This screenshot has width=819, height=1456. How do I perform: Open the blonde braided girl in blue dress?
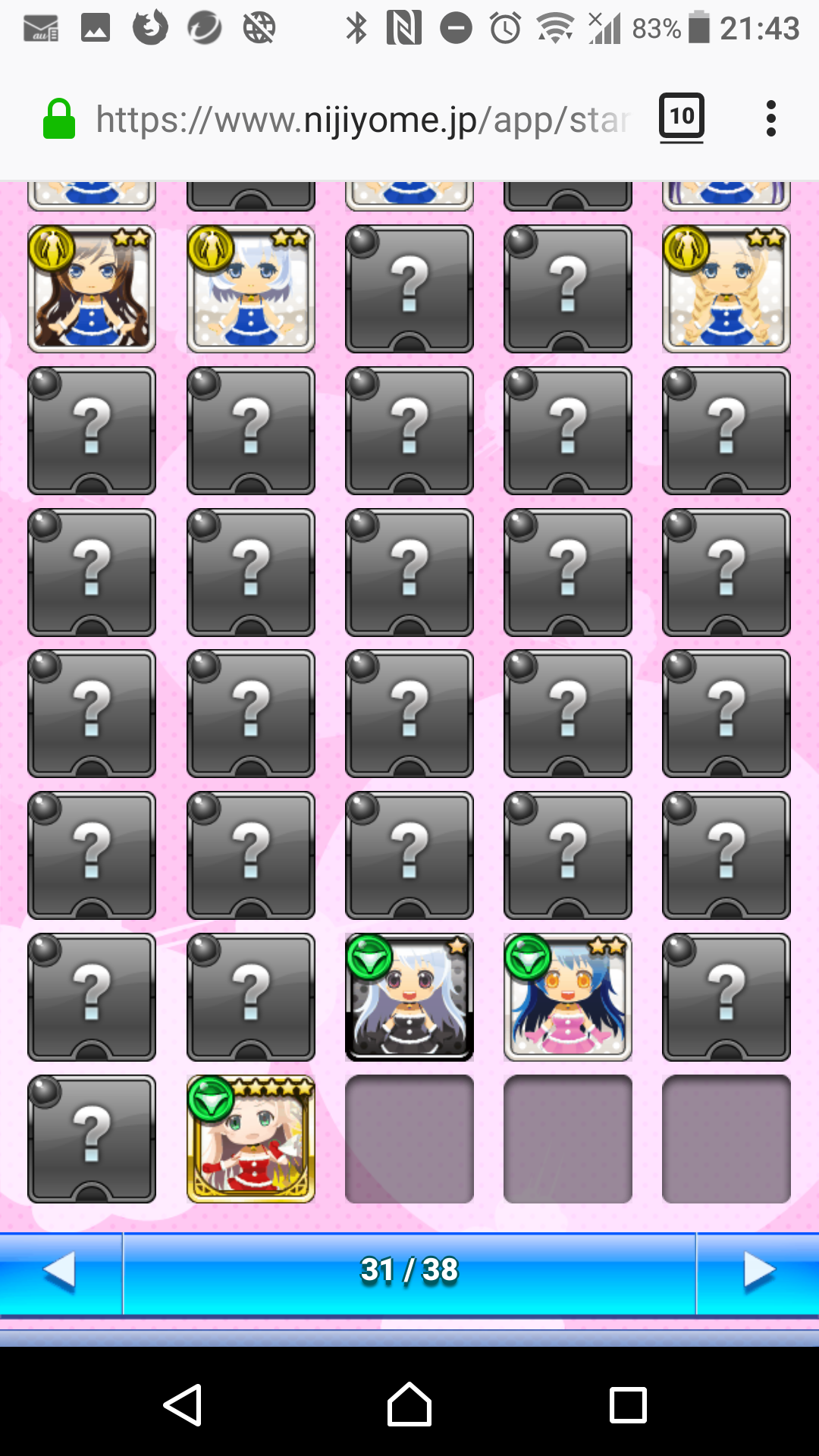726,289
